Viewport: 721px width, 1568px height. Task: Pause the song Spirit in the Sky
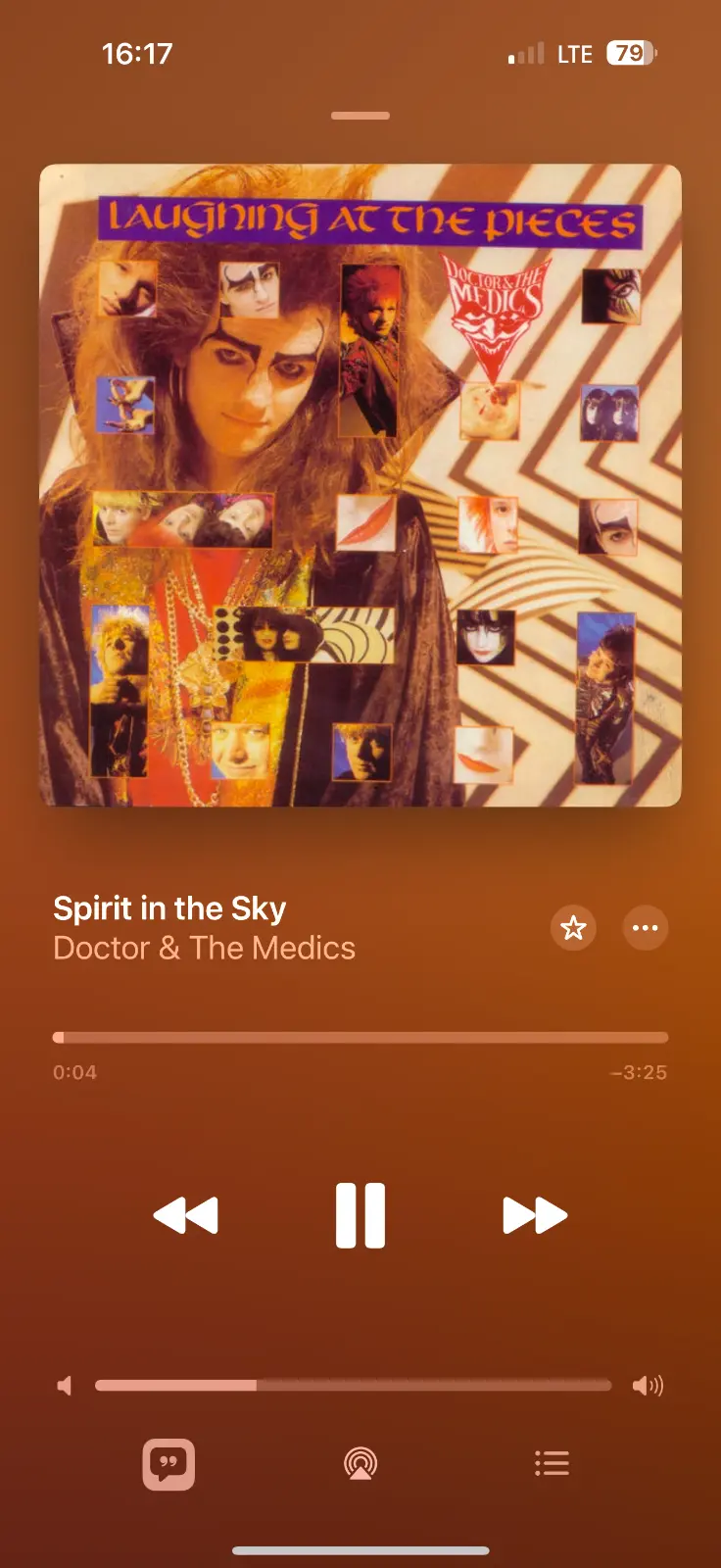tap(360, 1215)
